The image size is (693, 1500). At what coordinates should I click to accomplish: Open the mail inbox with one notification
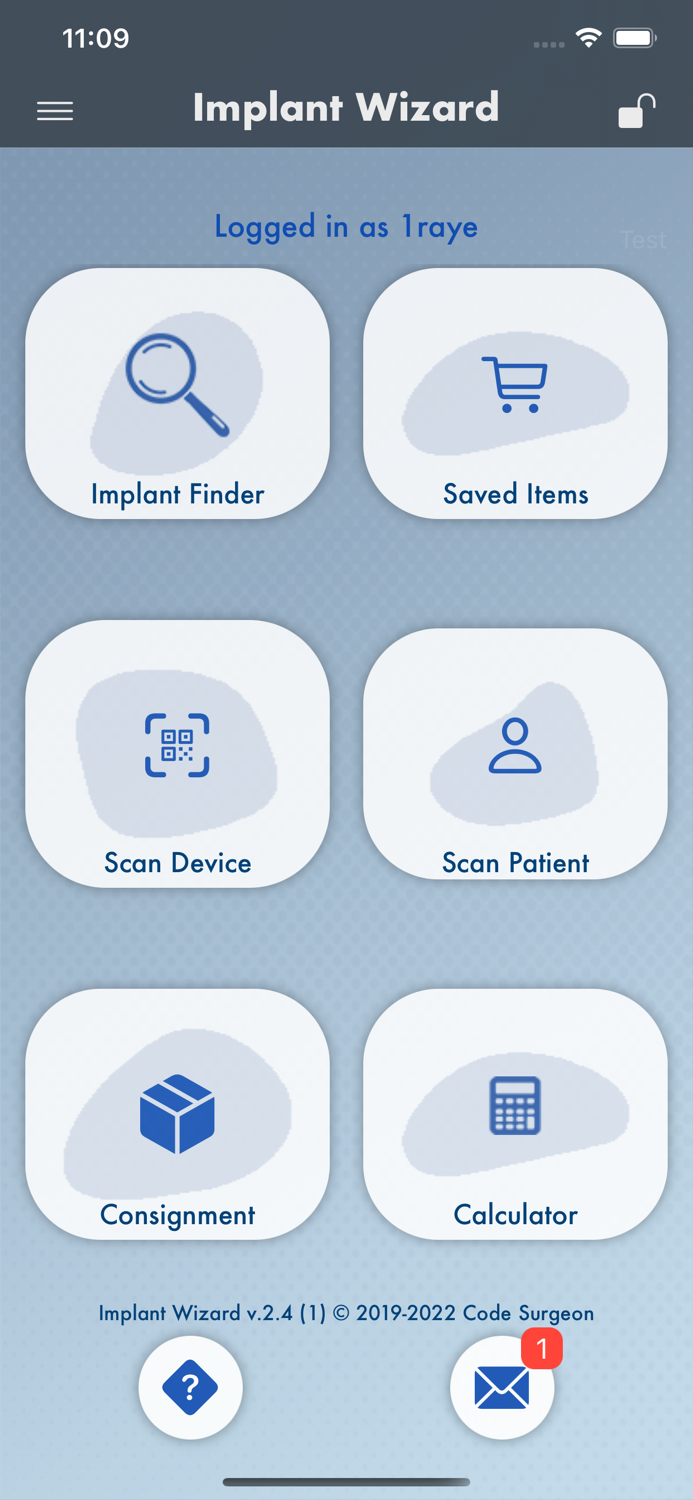(502, 1387)
